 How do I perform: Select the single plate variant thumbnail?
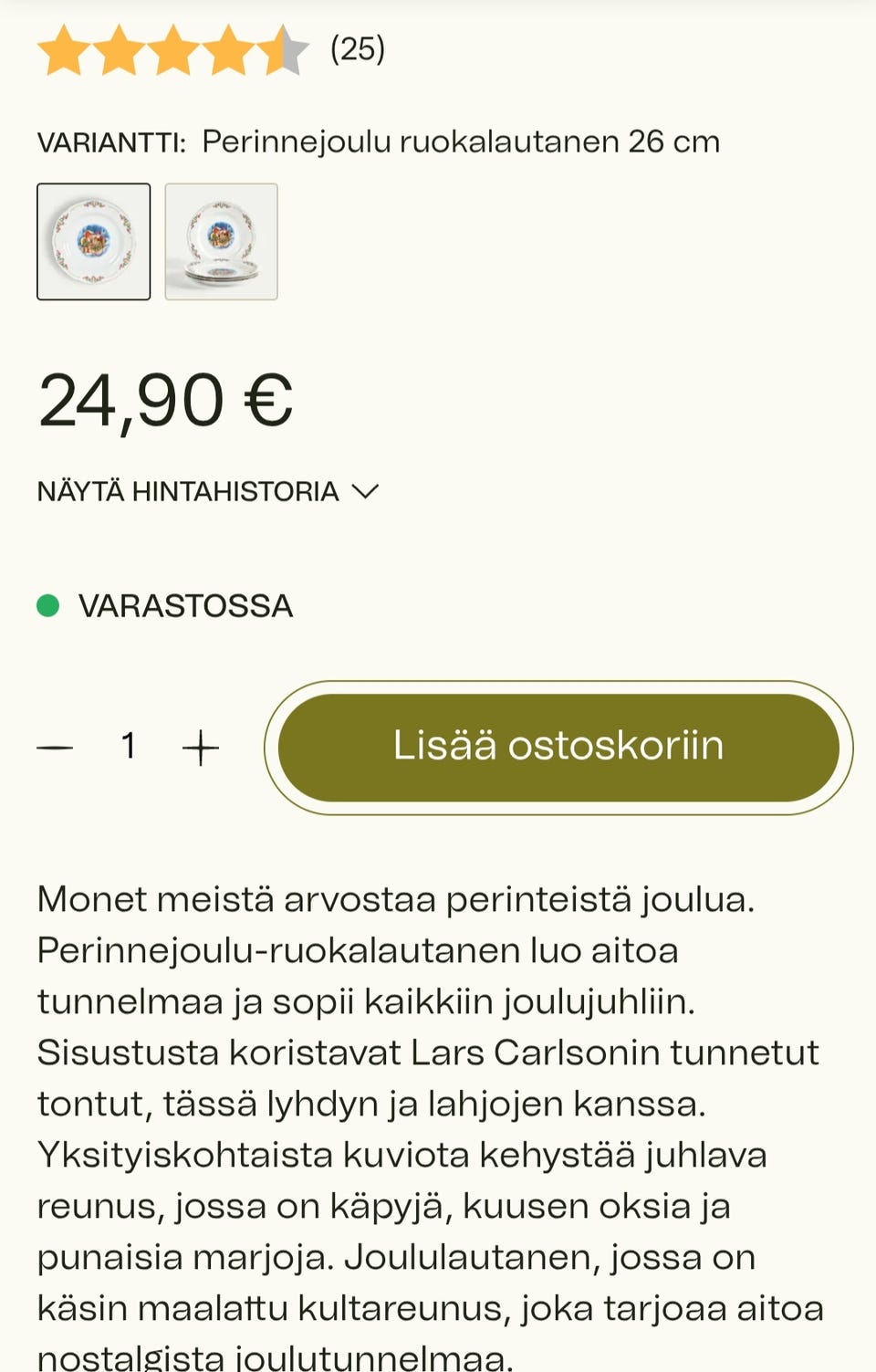pos(94,241)
